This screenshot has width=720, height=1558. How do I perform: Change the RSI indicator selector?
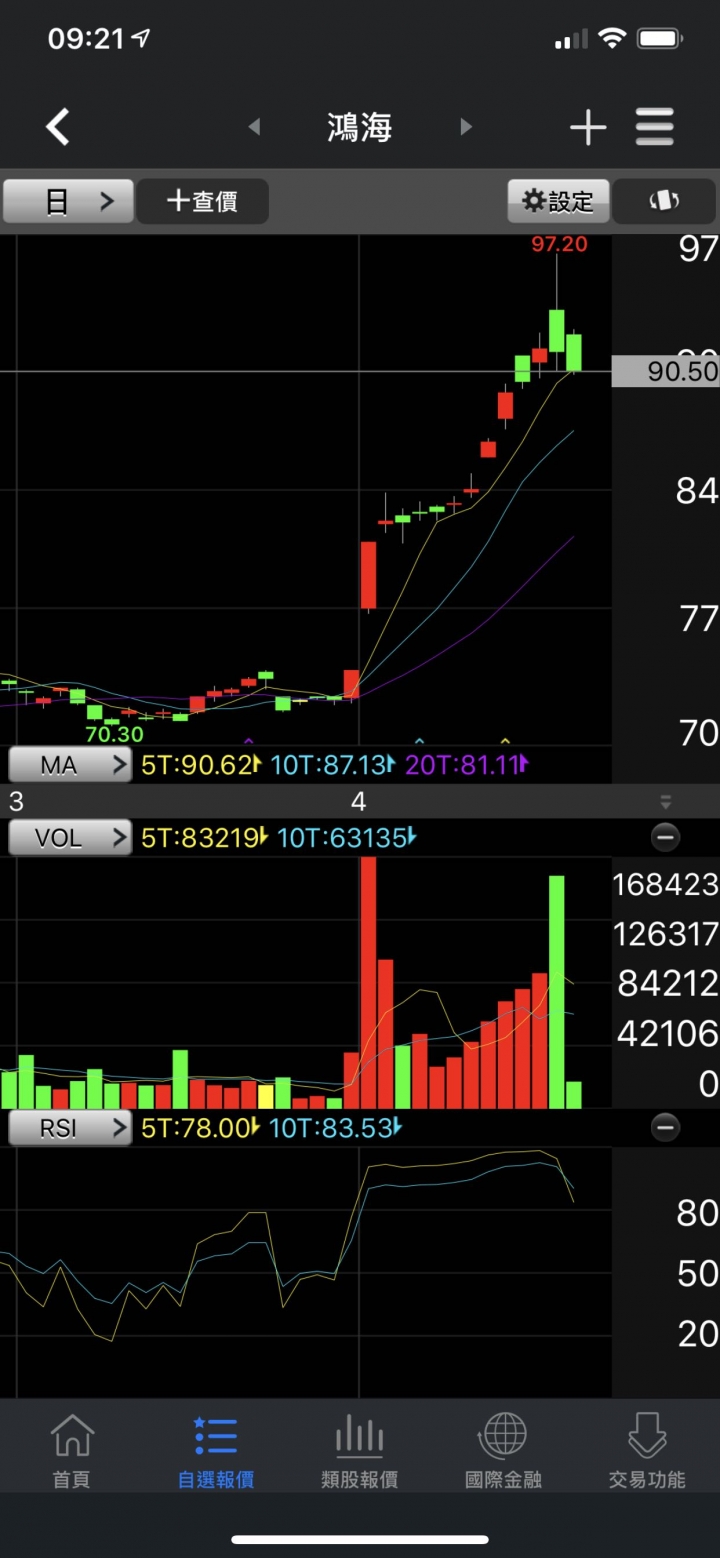coord(70,1128)
